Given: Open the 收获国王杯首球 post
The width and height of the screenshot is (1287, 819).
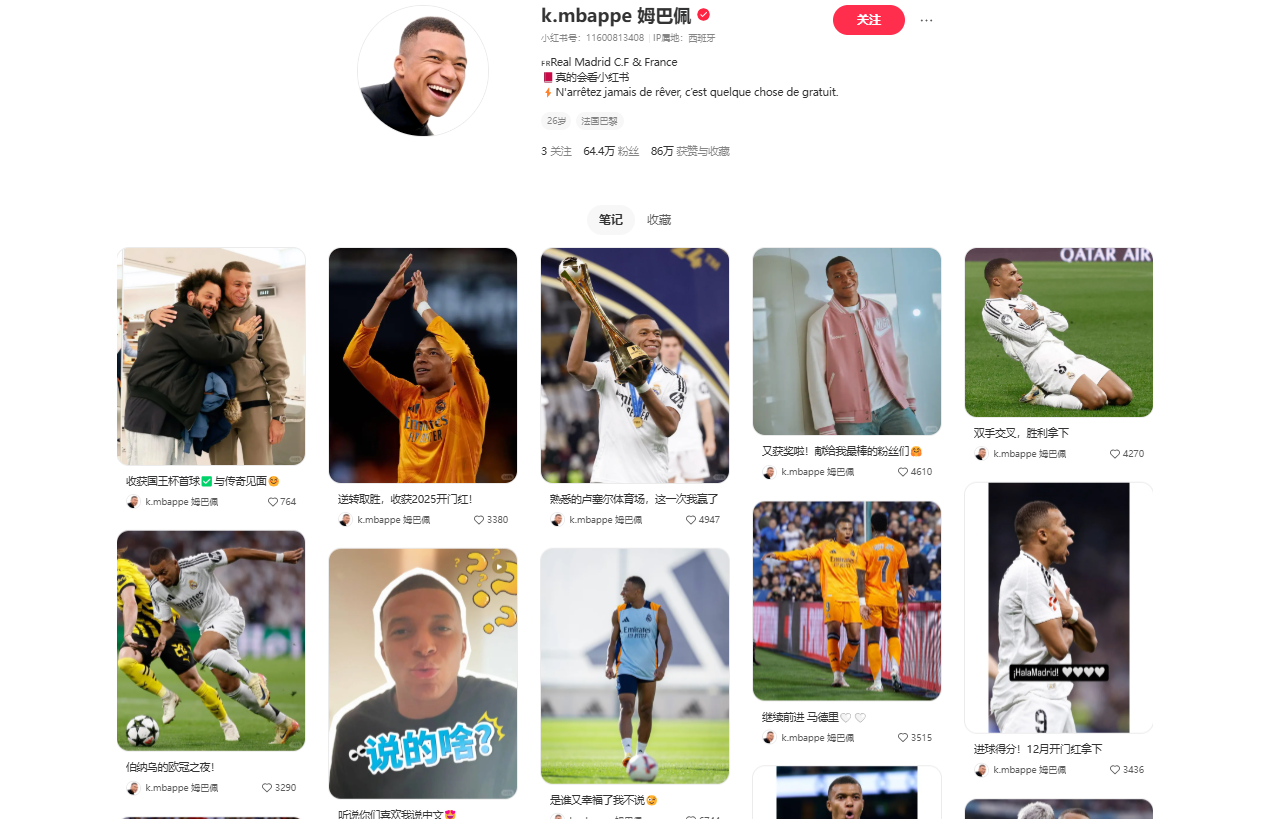Looking at the screenshot, I should click(211, 356).
